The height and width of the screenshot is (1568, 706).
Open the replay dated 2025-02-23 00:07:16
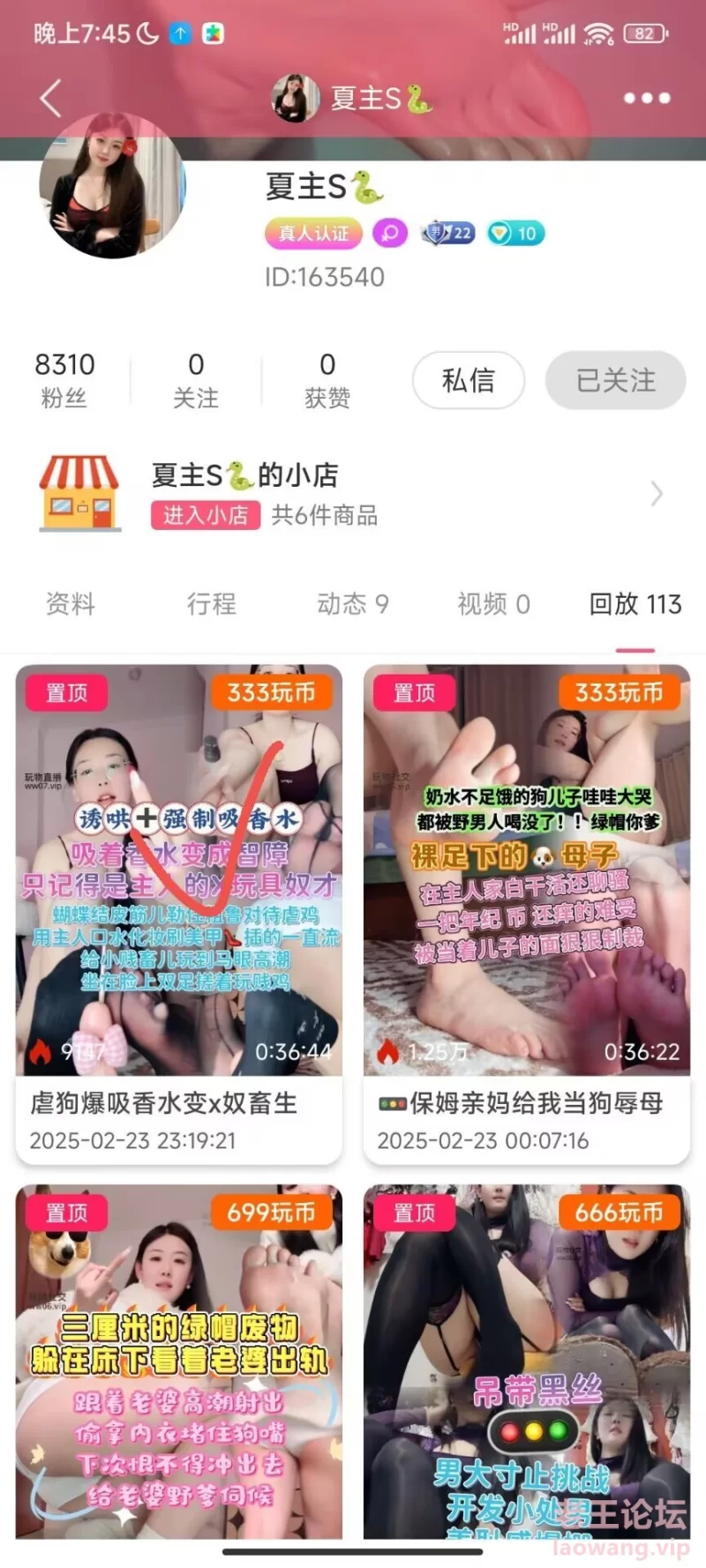527,913
